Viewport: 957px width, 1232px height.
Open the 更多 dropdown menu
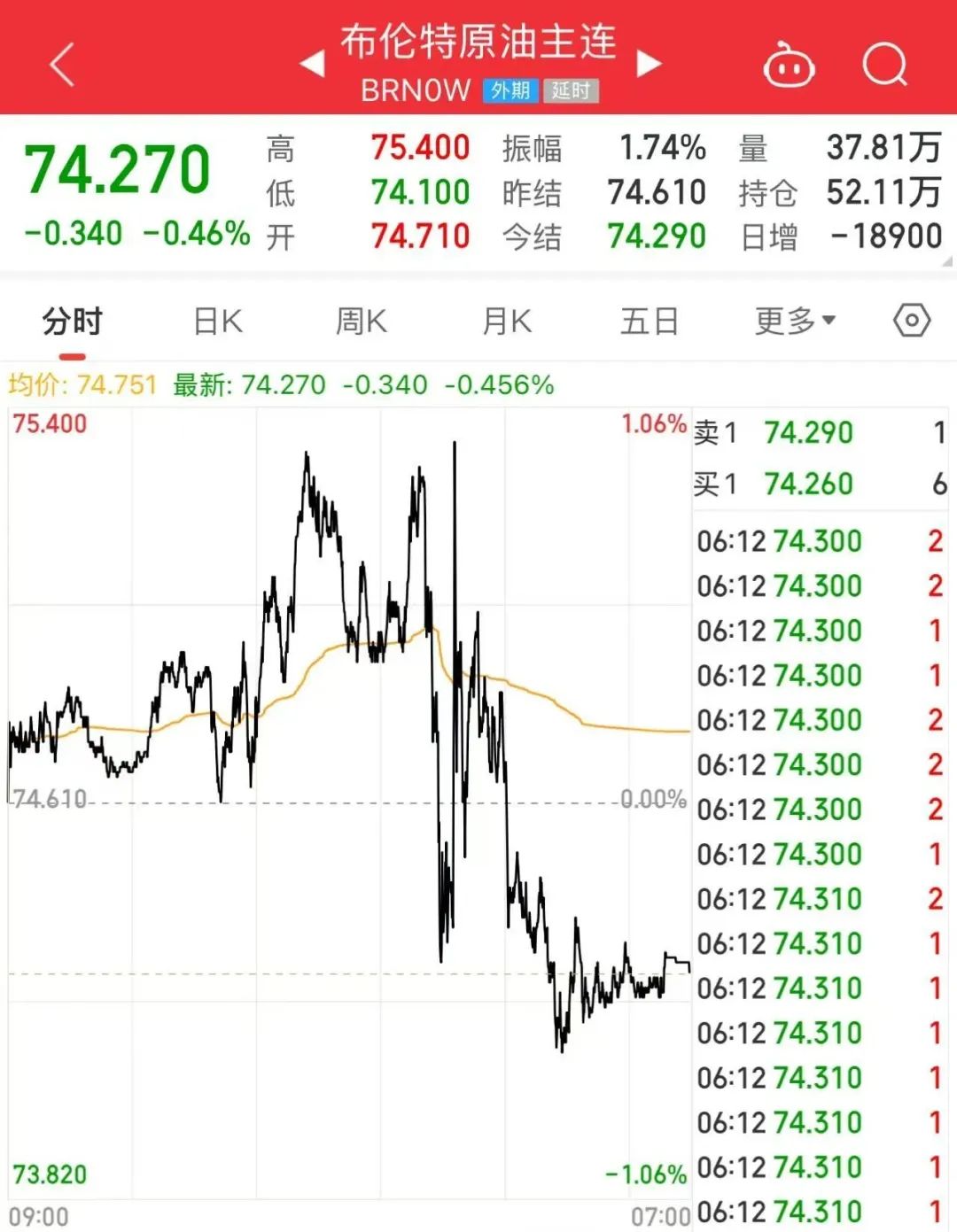click(x=791, y=321)
